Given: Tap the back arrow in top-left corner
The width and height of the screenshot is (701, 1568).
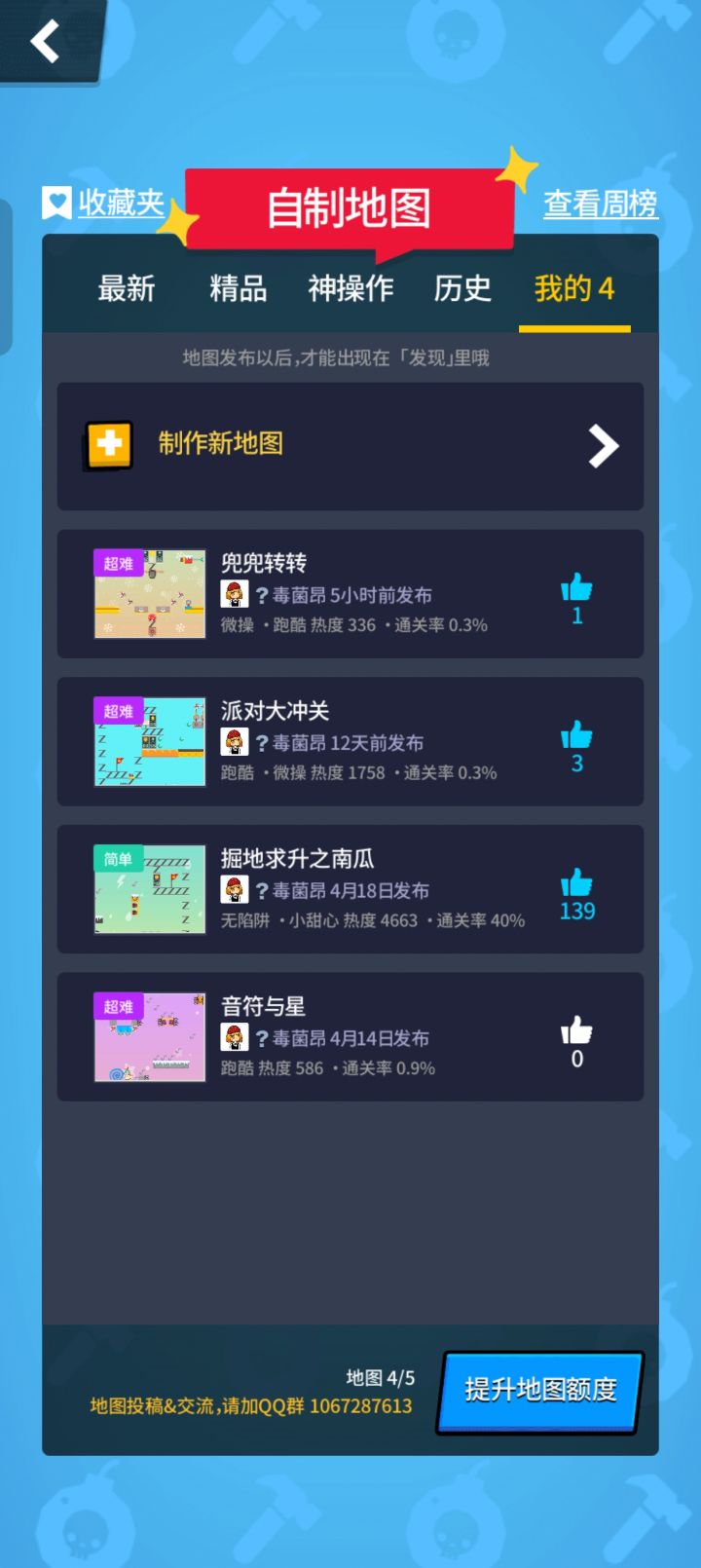Looking at the screenshot, I should click(45, 41).
